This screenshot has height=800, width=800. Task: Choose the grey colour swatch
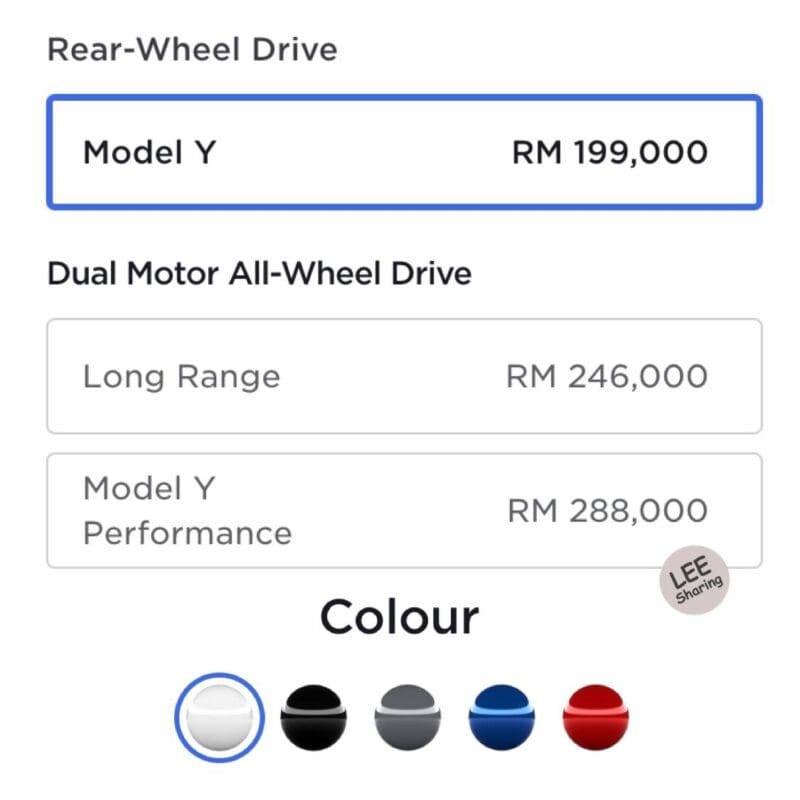tap(408, 717)
